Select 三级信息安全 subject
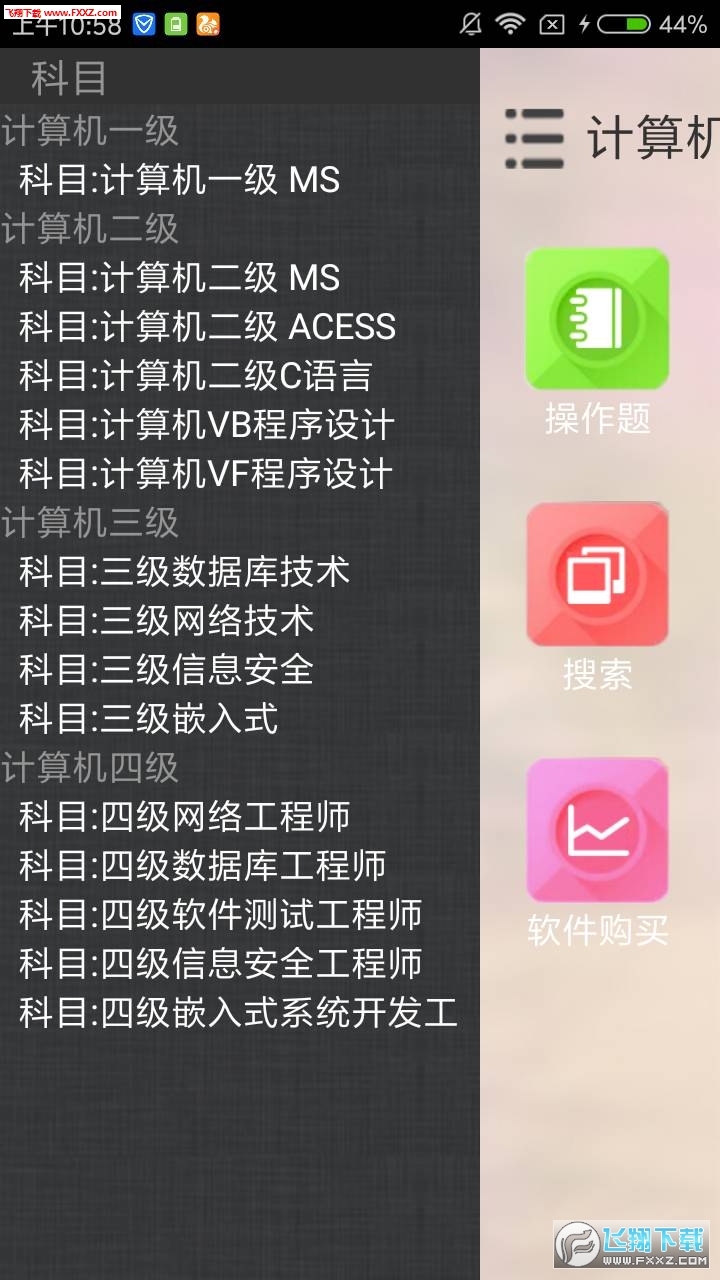720x1280 pixels. (x=240, y=670)
